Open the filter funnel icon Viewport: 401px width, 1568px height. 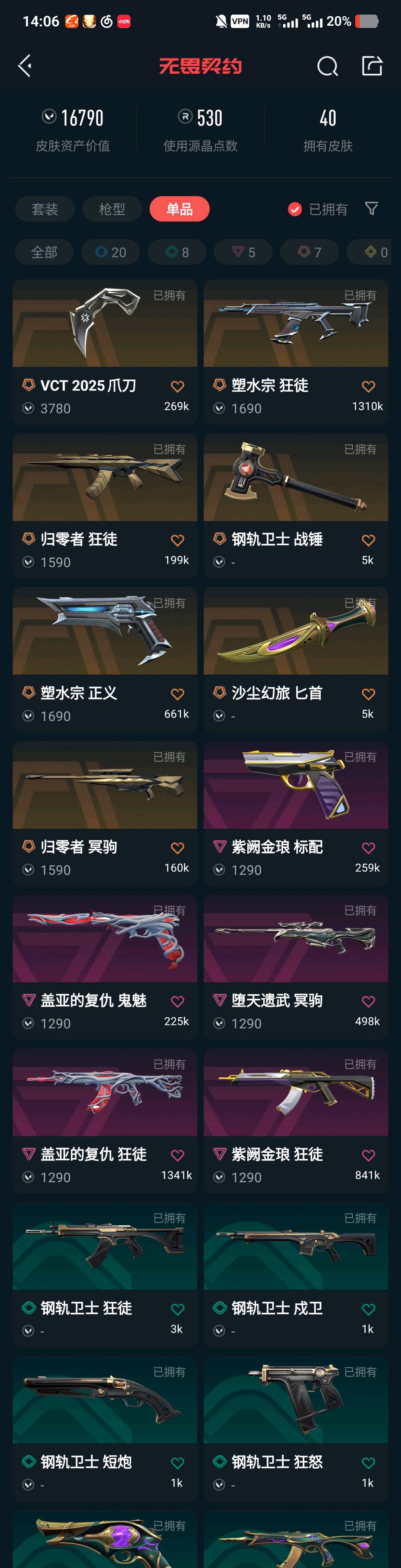[x=371, y=209]
